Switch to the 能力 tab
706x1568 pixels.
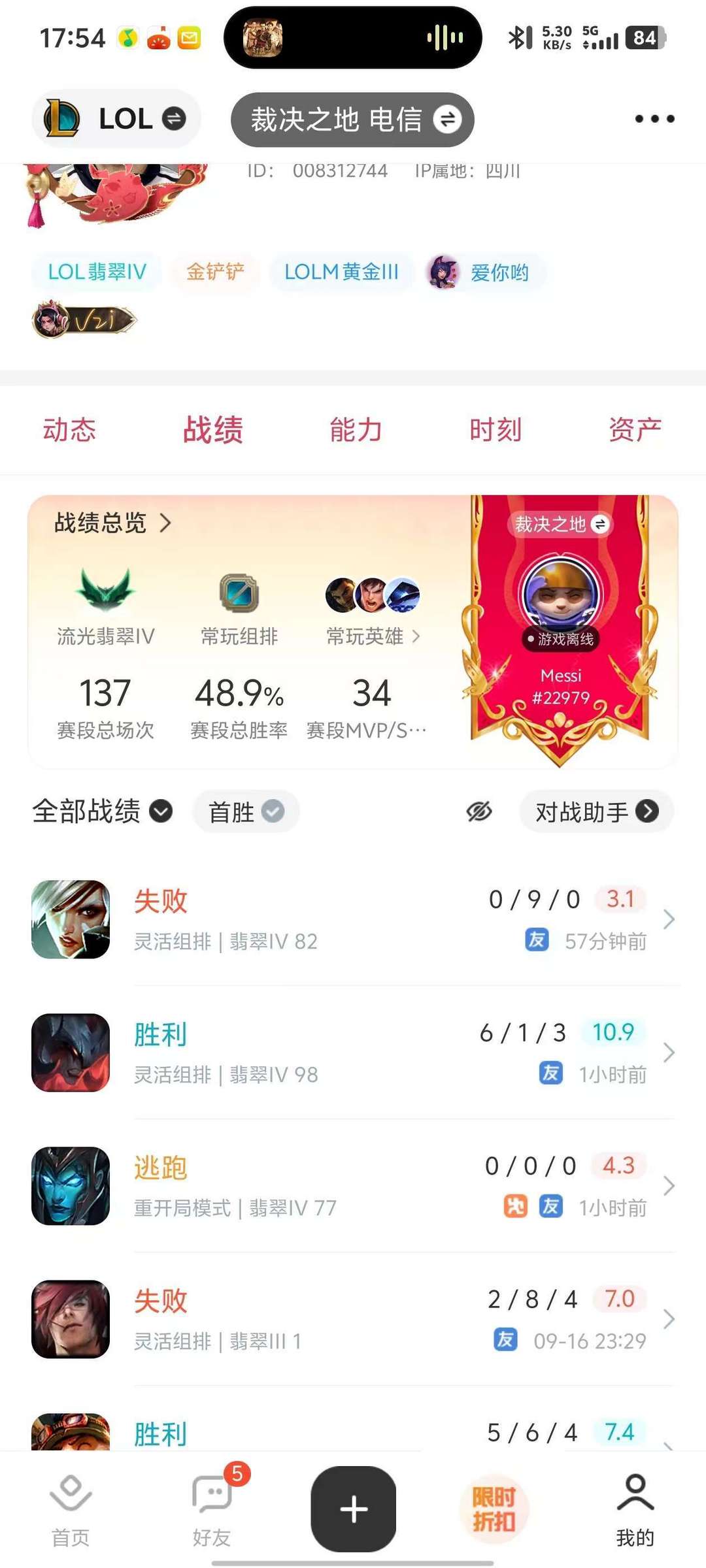coord(355,430)
